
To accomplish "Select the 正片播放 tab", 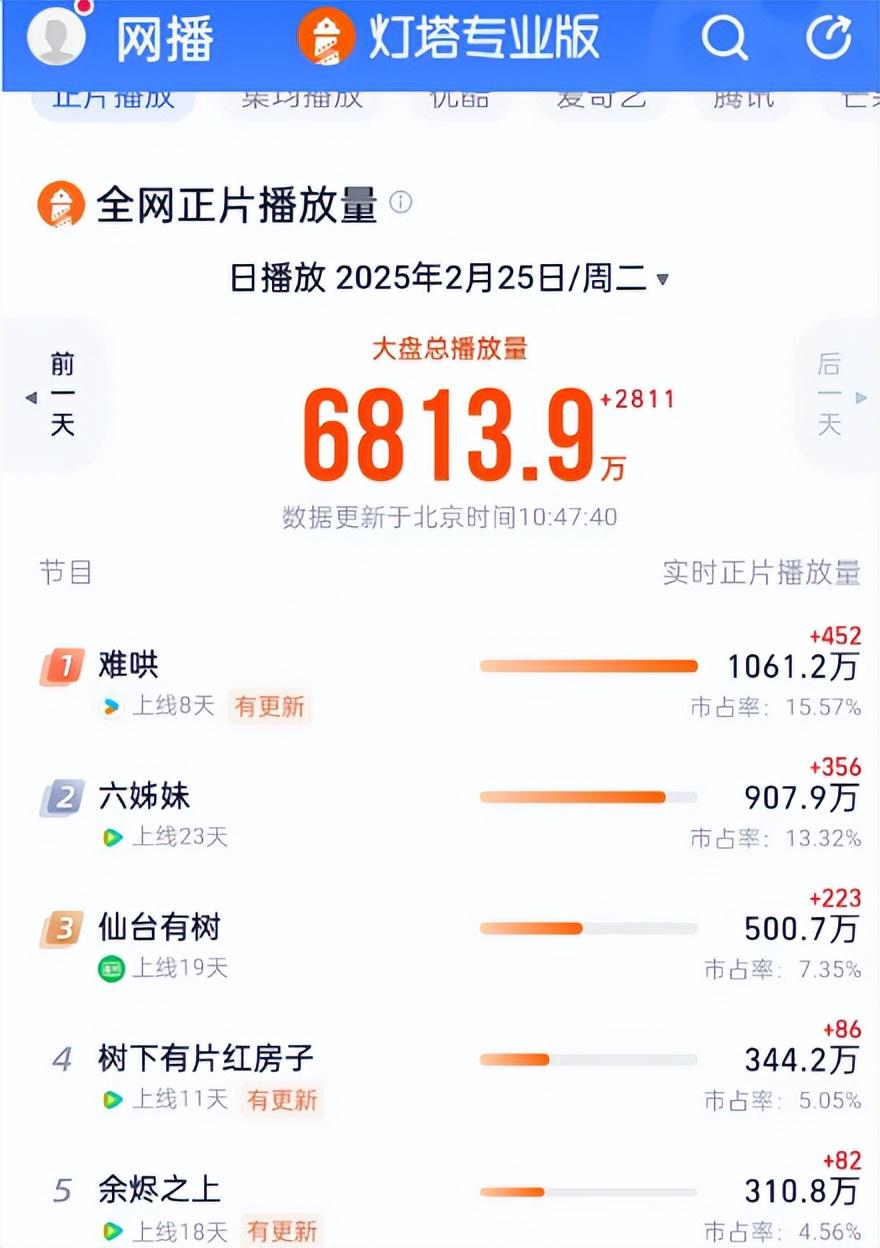I will 112,100.
